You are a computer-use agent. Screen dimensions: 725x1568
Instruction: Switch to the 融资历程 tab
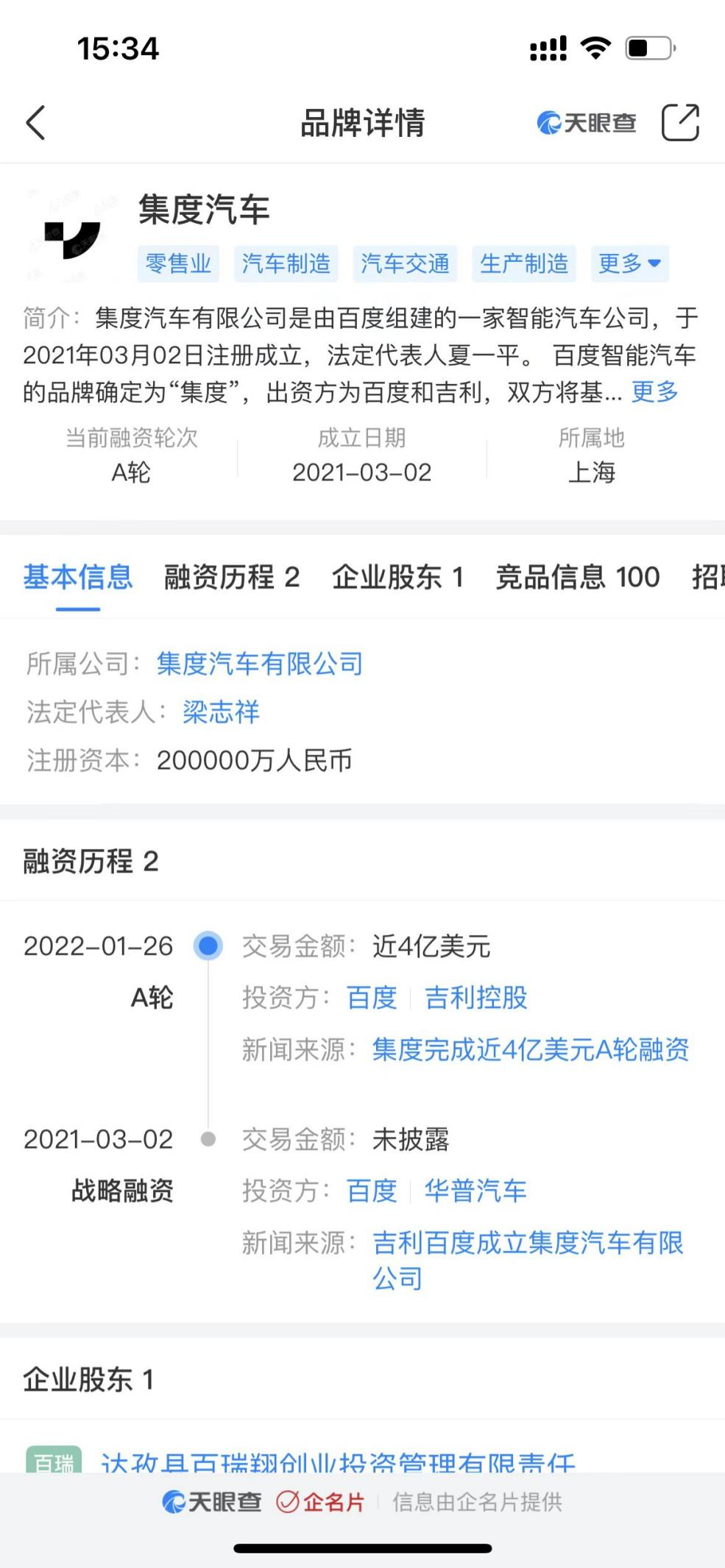231,577
